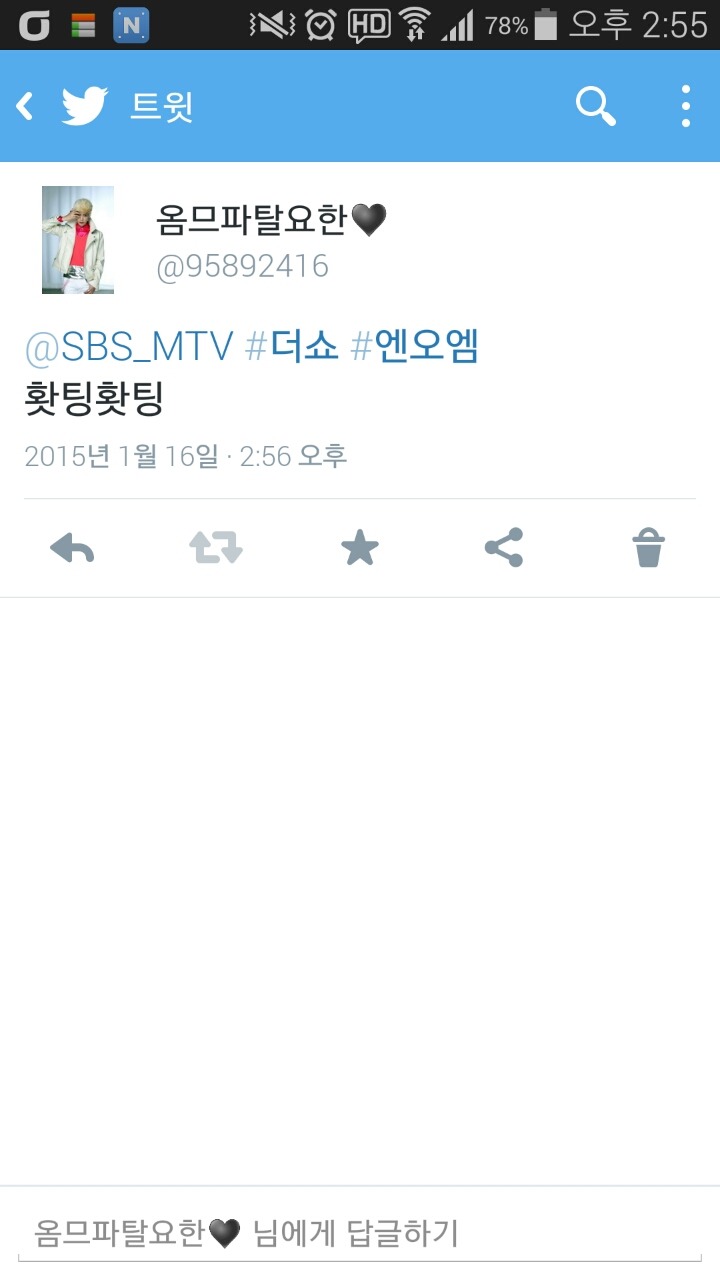Screen dimensions: 720x1280
Task: Open the @SBS_MTV mention link
Action: pyautogui.click(x=129, y=347)
